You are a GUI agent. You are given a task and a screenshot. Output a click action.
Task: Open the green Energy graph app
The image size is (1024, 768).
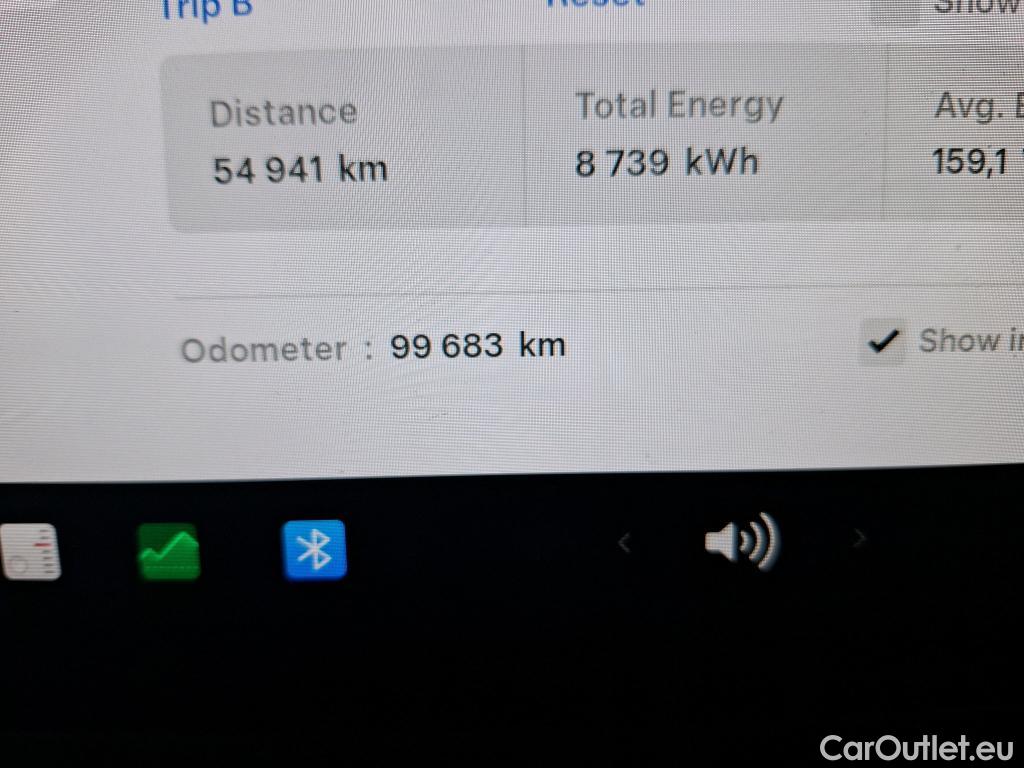click(168, 551)
